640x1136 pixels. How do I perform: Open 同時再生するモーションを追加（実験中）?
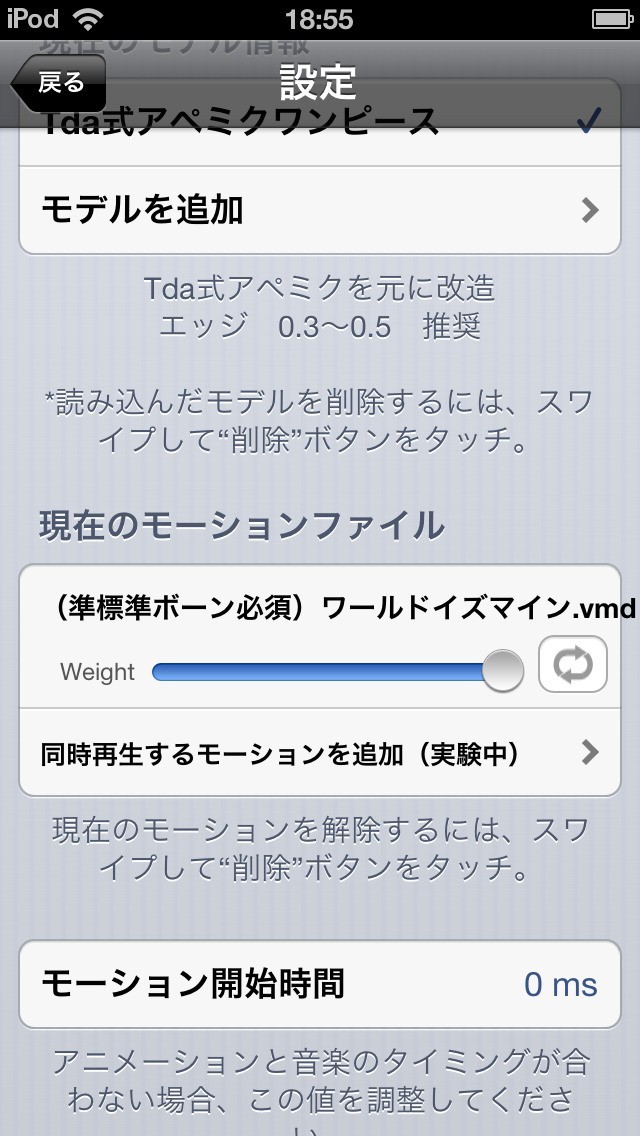click(320, 753)
